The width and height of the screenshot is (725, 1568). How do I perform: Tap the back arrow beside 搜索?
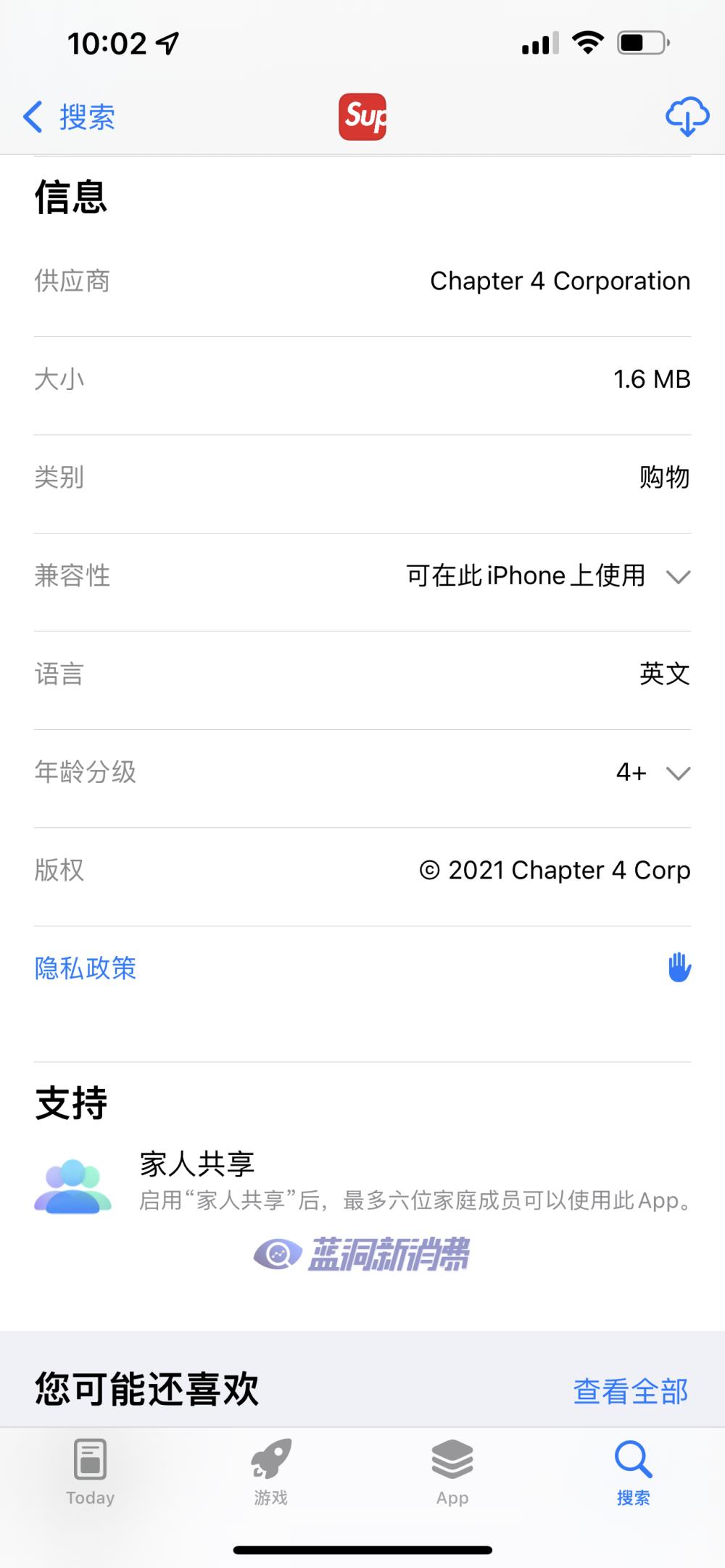click(33, 117)
